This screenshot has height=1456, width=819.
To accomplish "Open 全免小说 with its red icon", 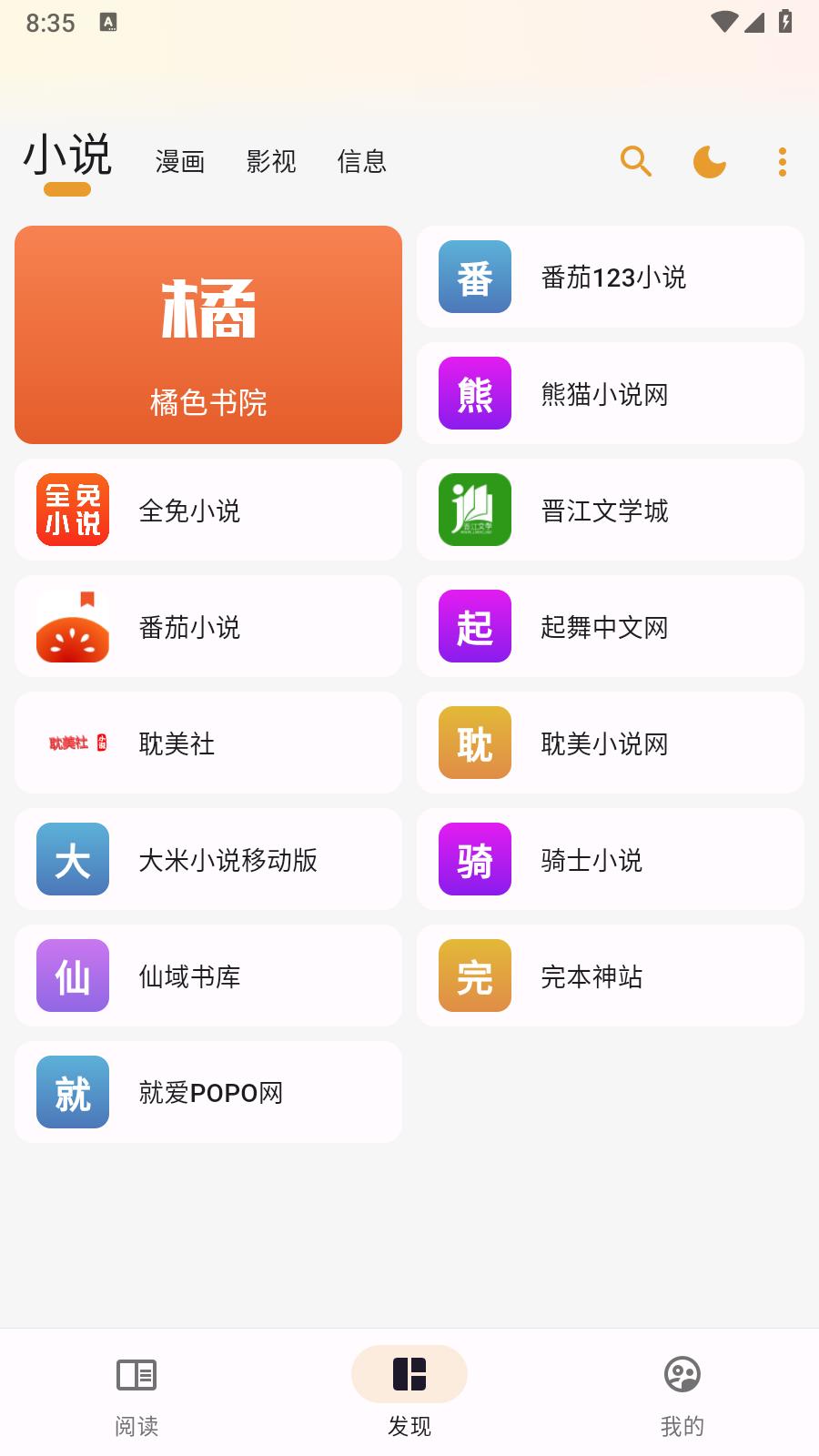I will pos(71,511).
